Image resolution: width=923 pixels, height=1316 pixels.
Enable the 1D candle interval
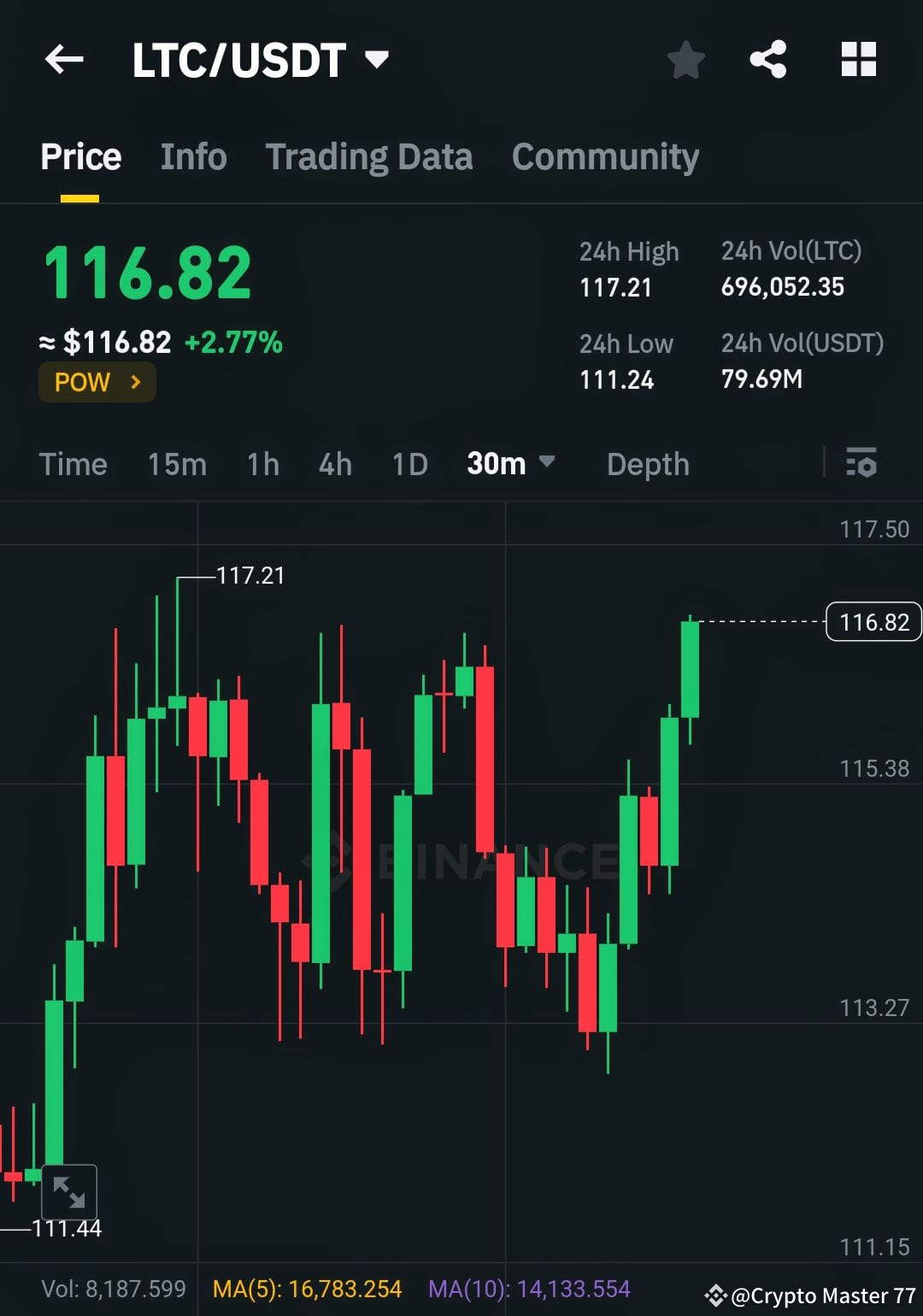(409, 464)
